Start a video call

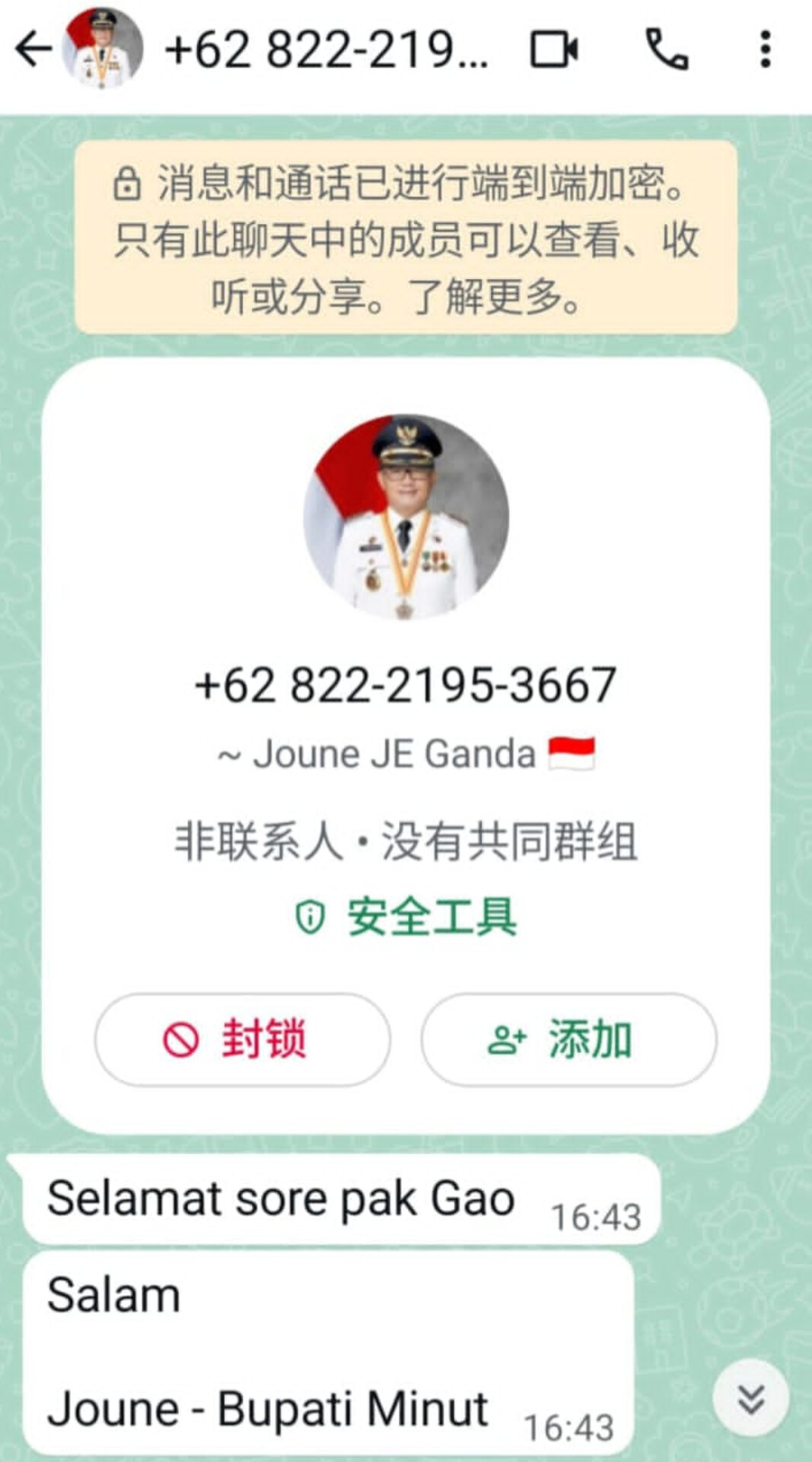(x=554, y=50)
